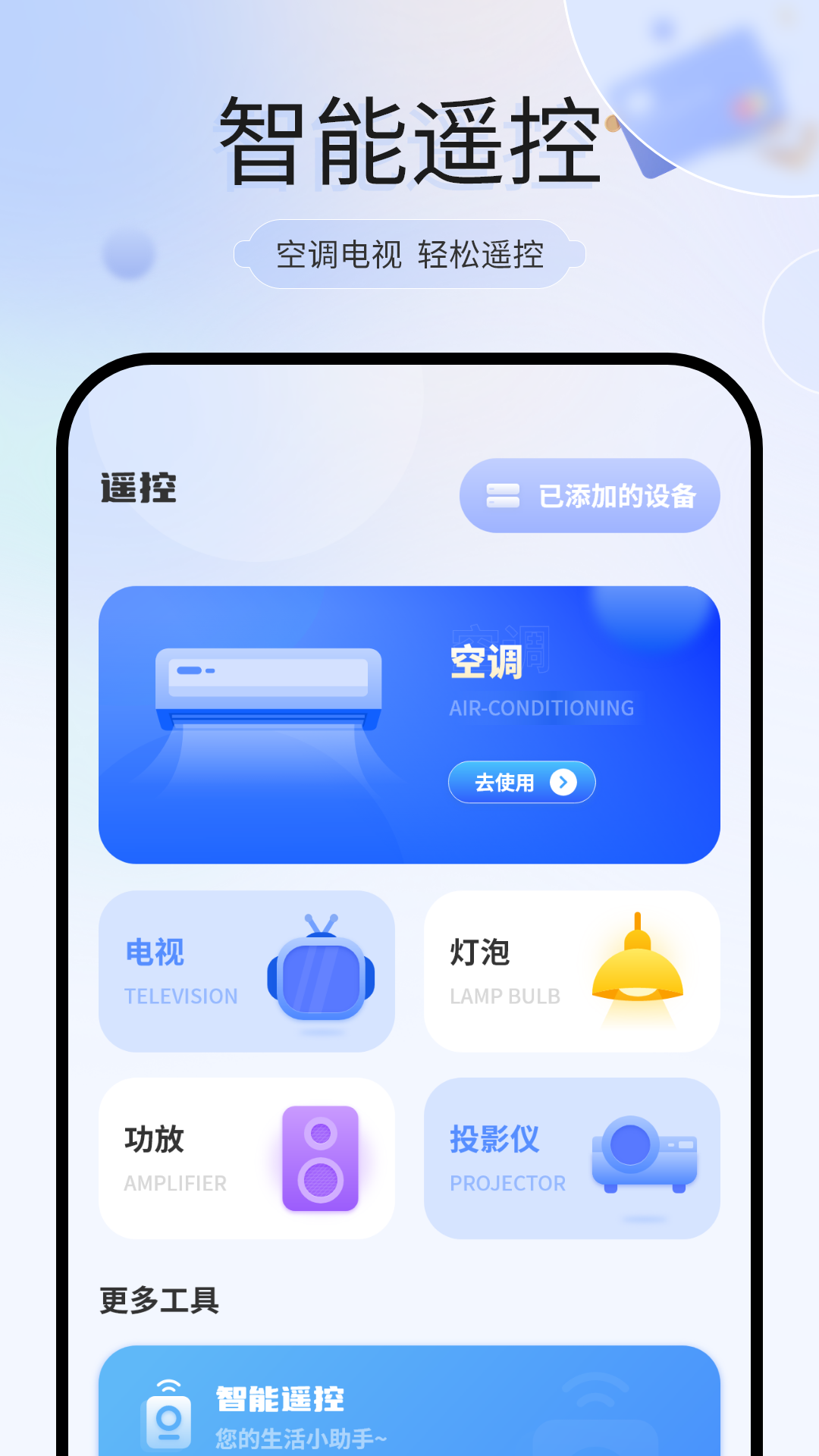Expand the chevron arrow inside 去使用 button
The height and width of the screenshot is (1456, 819).
(x=563, y=782)
